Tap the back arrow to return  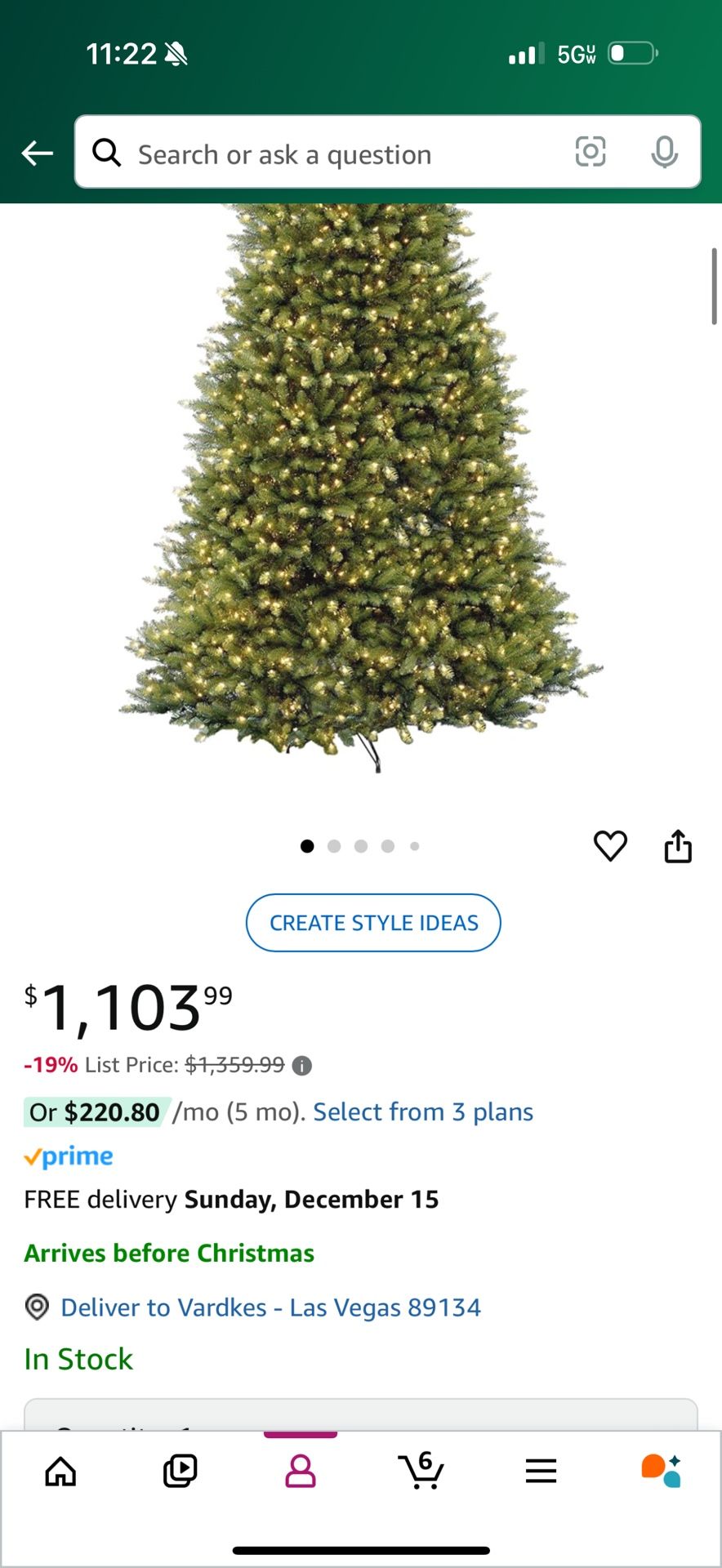point(37,153)
